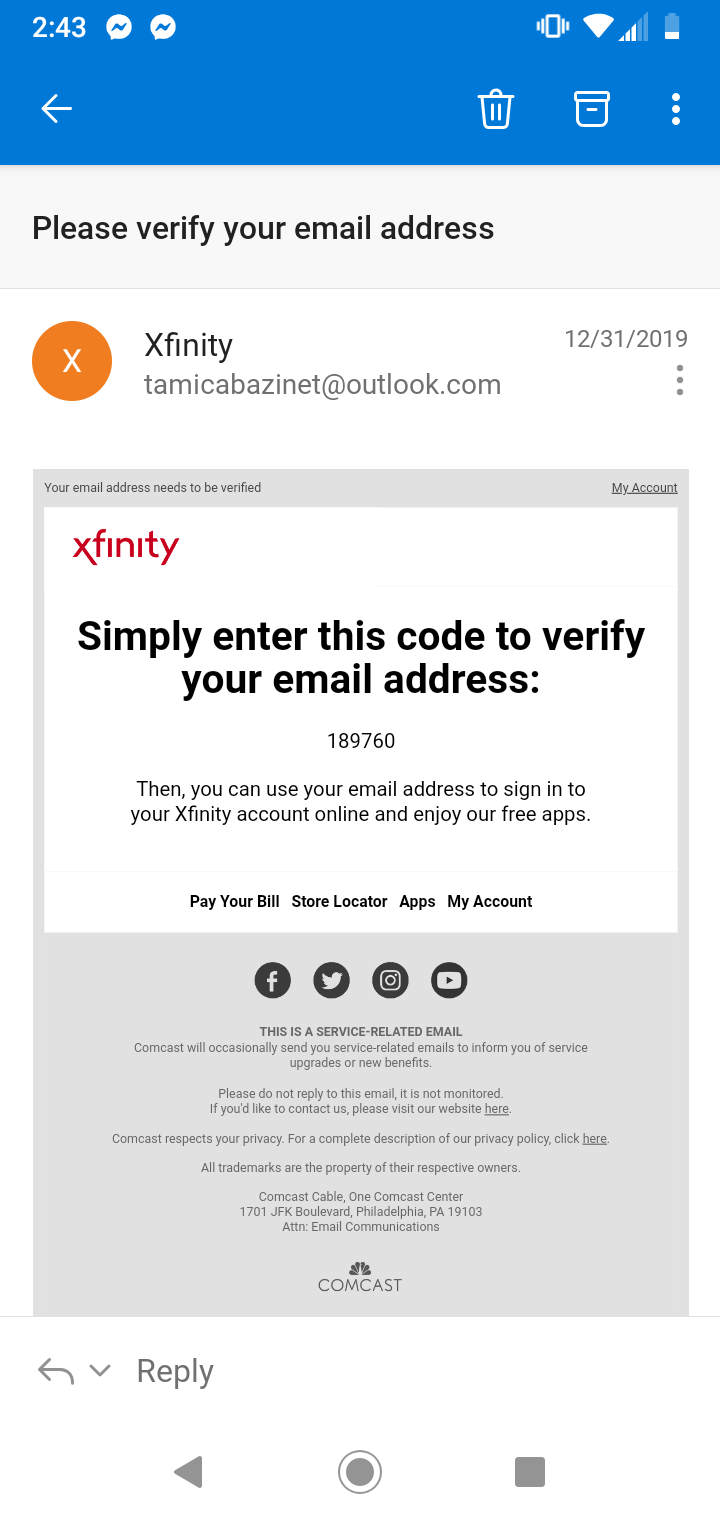Tap the system home button
This screenshot has width=720, height=1520.
tap(360, 1471)
